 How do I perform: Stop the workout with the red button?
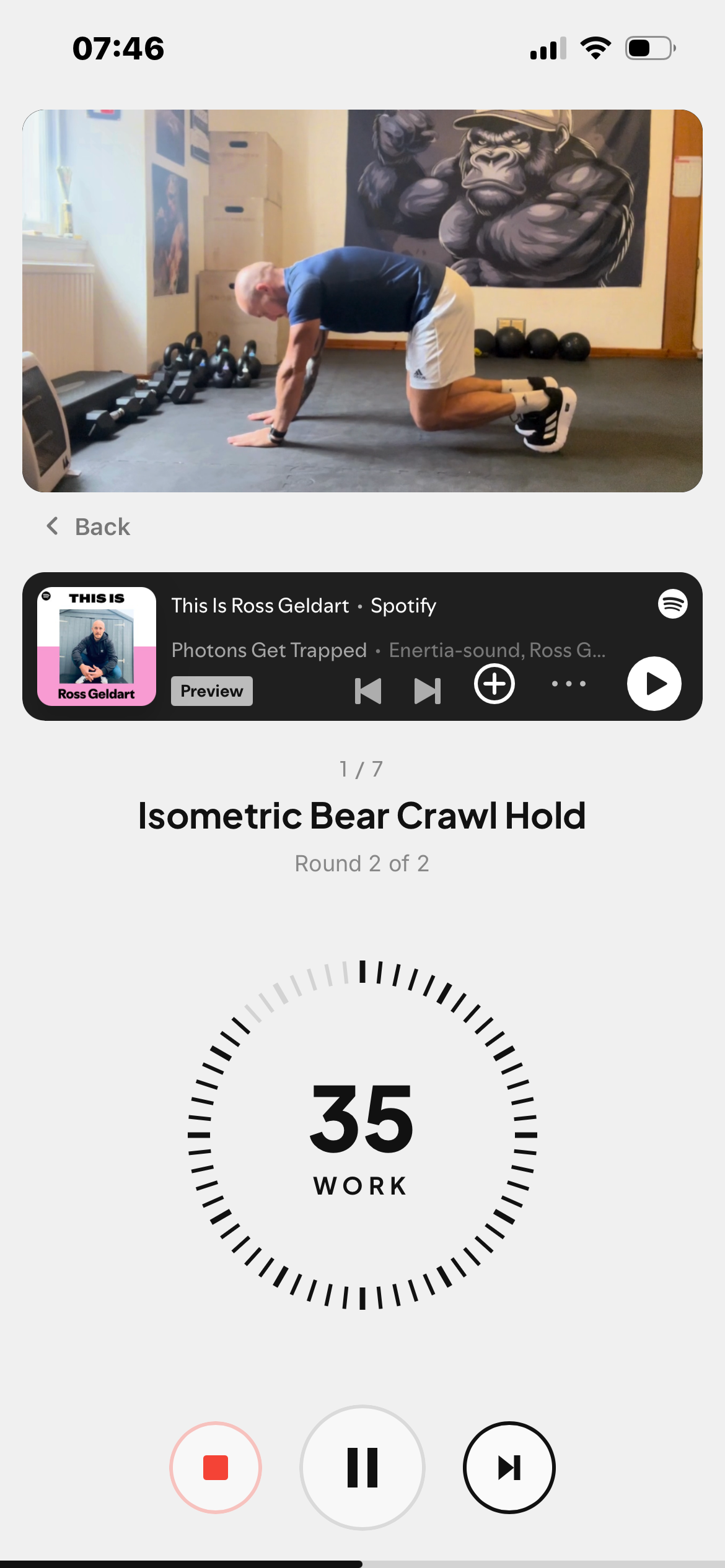click(216, 1468)
